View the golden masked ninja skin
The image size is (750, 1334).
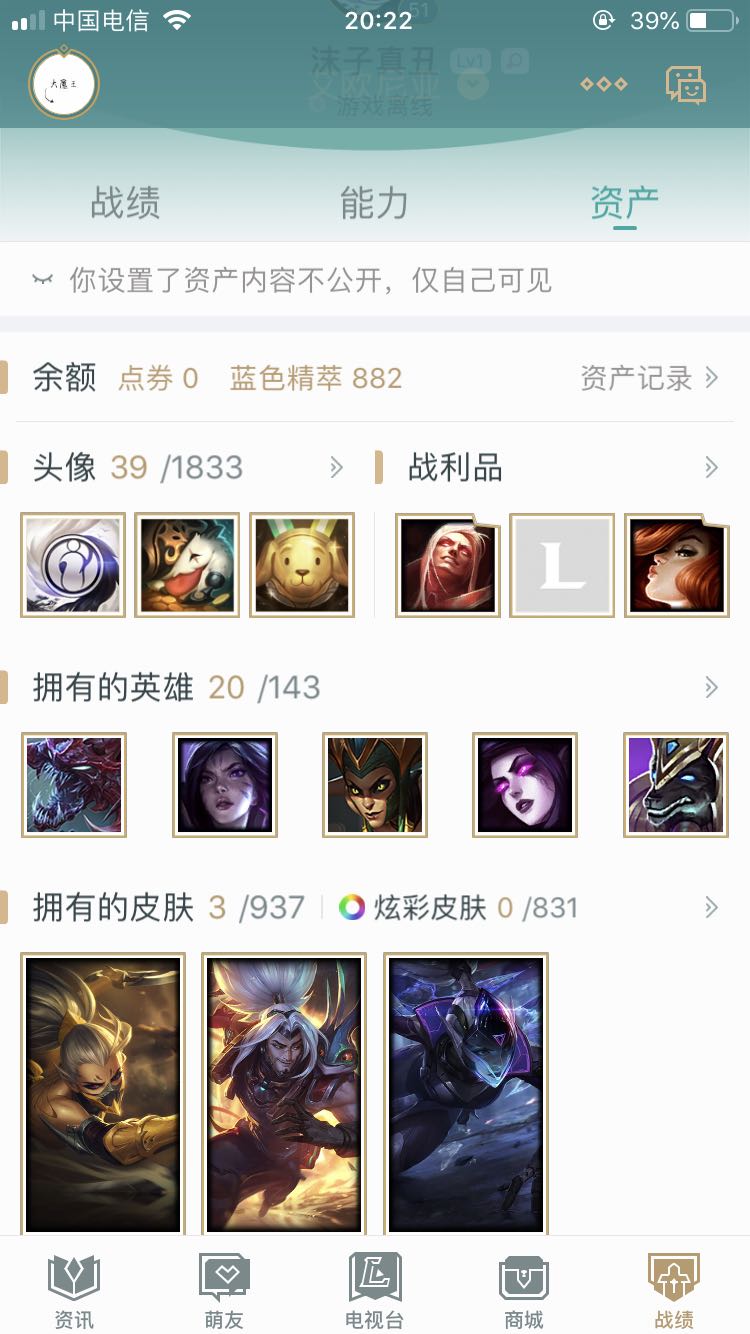point(103,1093)
